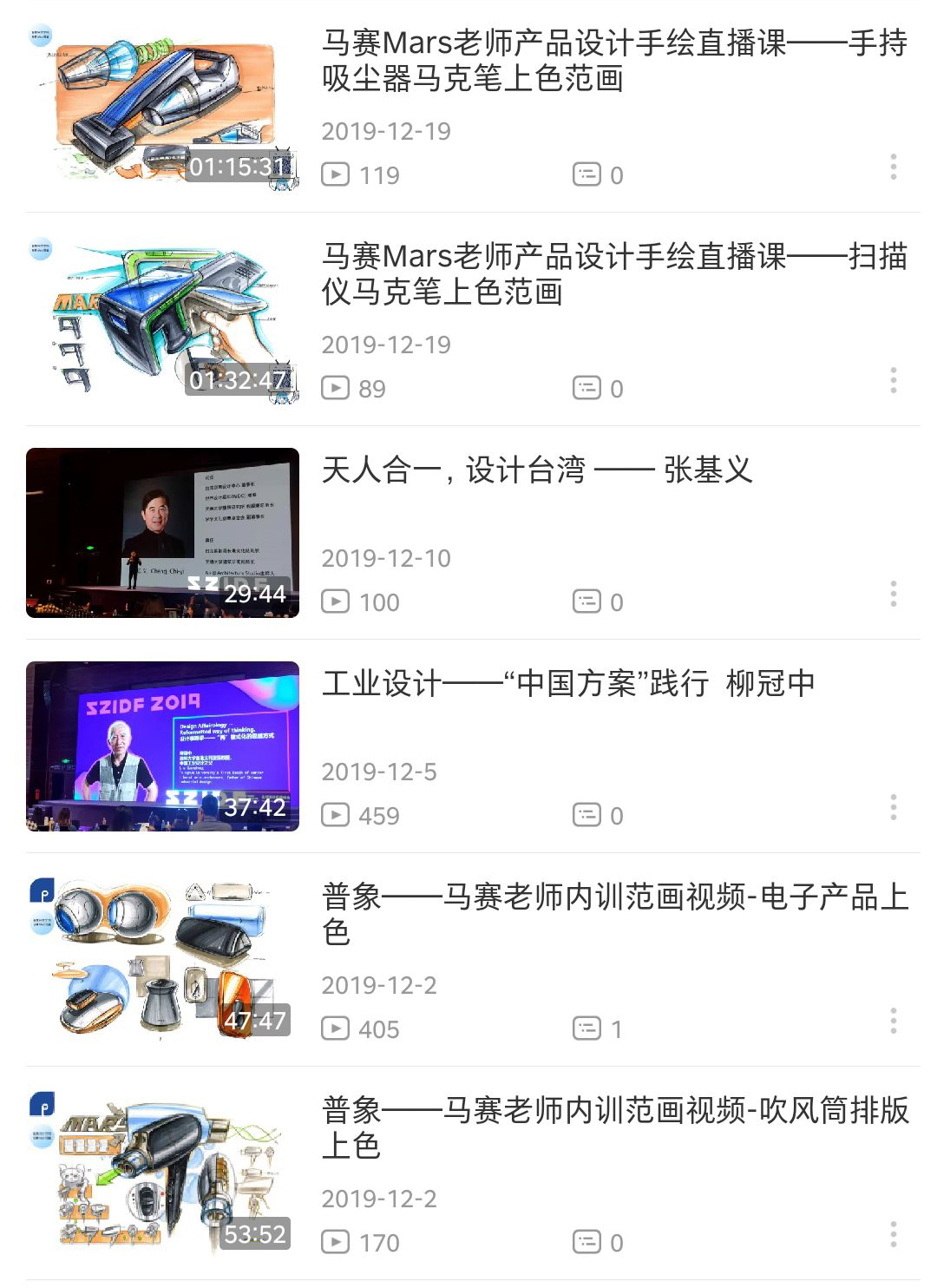Open the 天人合一，设计台湾 张基义 video thumbnail
This screenshot has width=937, height=1288.
162,533
